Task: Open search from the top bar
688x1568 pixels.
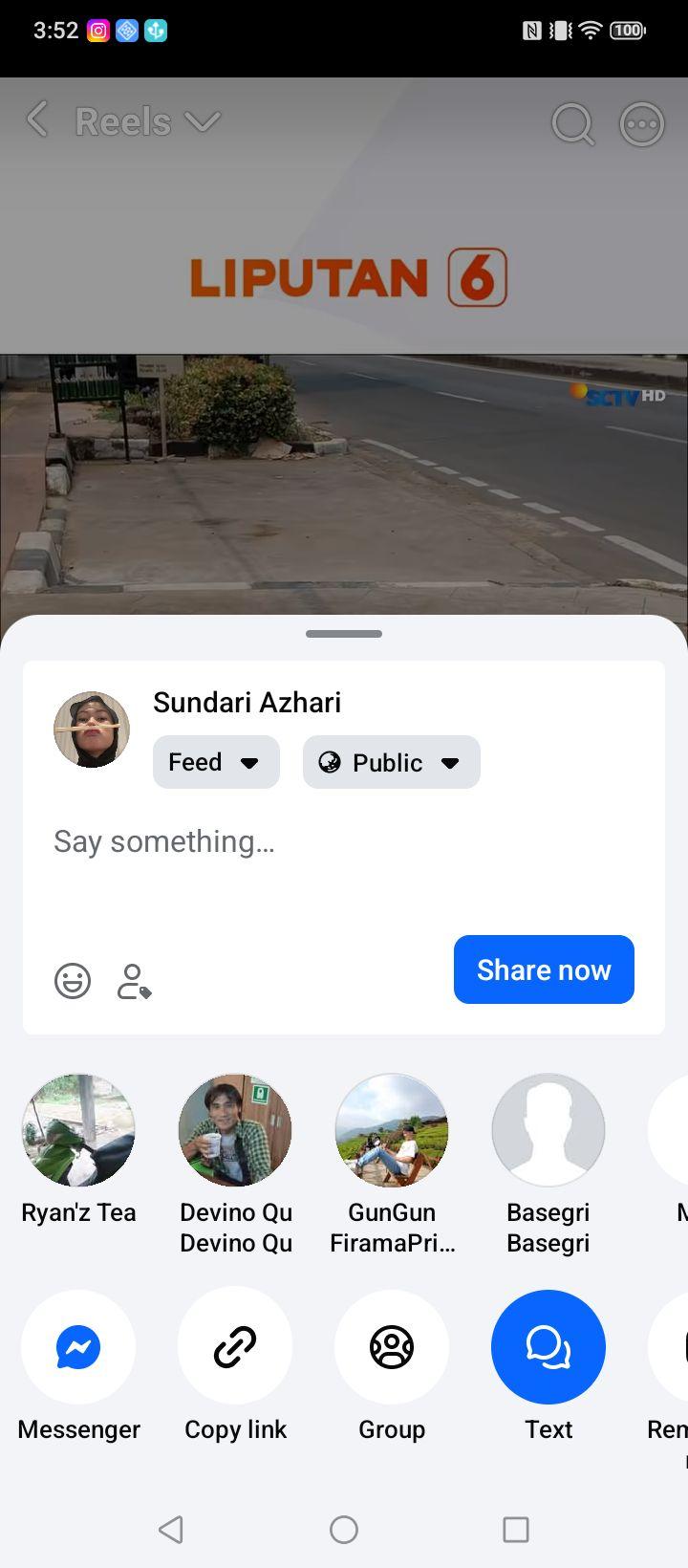Action: (572, 123)
